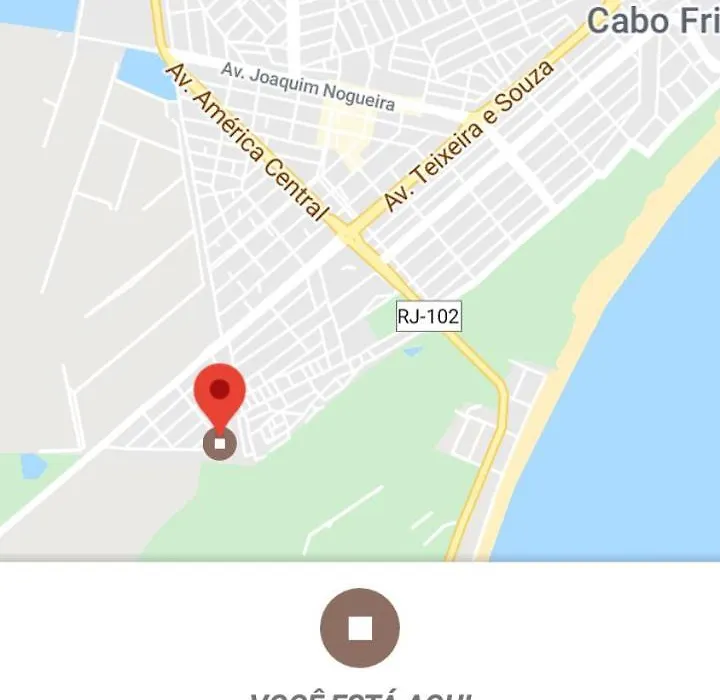
Task: Tap the red location pin on the map
Action: [220, 393]
